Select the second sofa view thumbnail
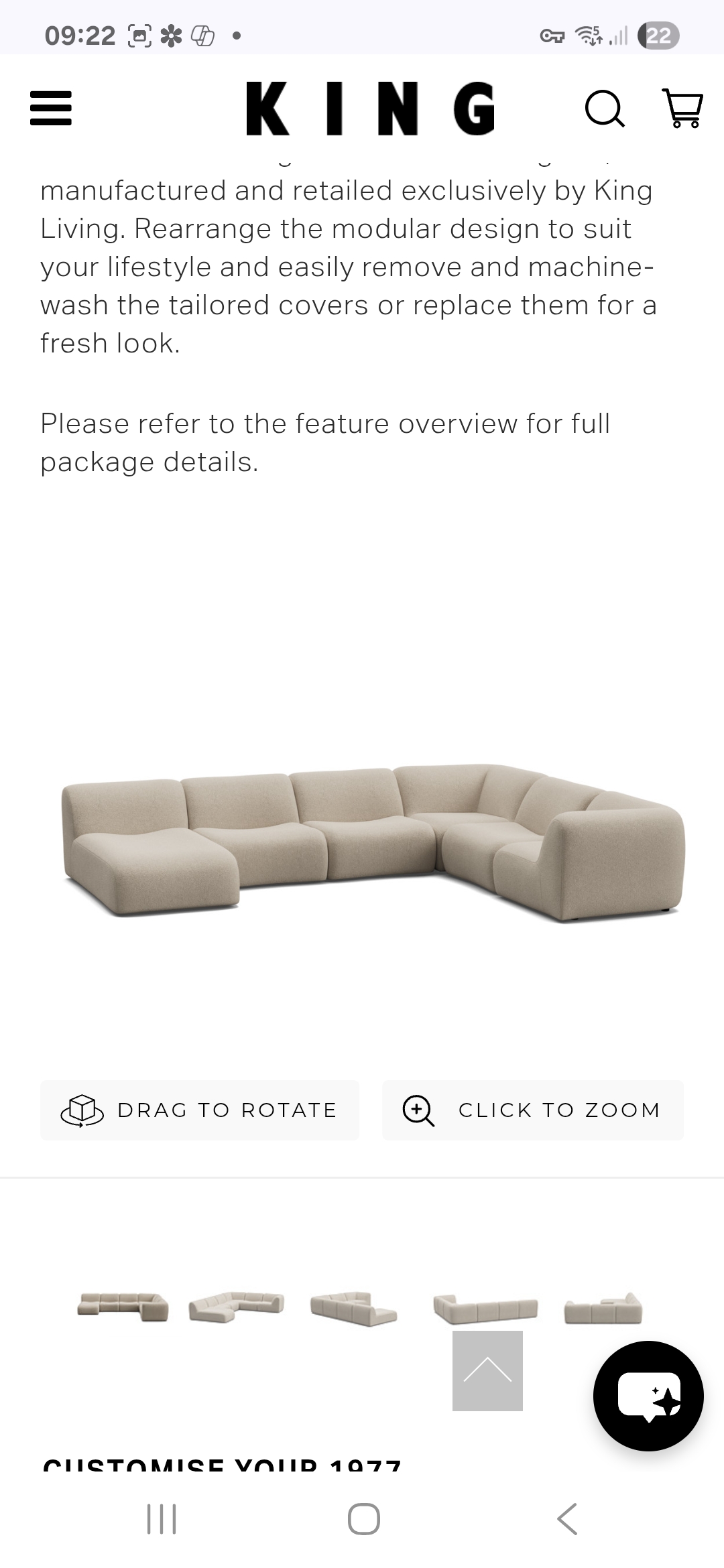Image resolution: width=724 pixels, height=1568 pixels. pyautogui.click(x=237, y=1307)
